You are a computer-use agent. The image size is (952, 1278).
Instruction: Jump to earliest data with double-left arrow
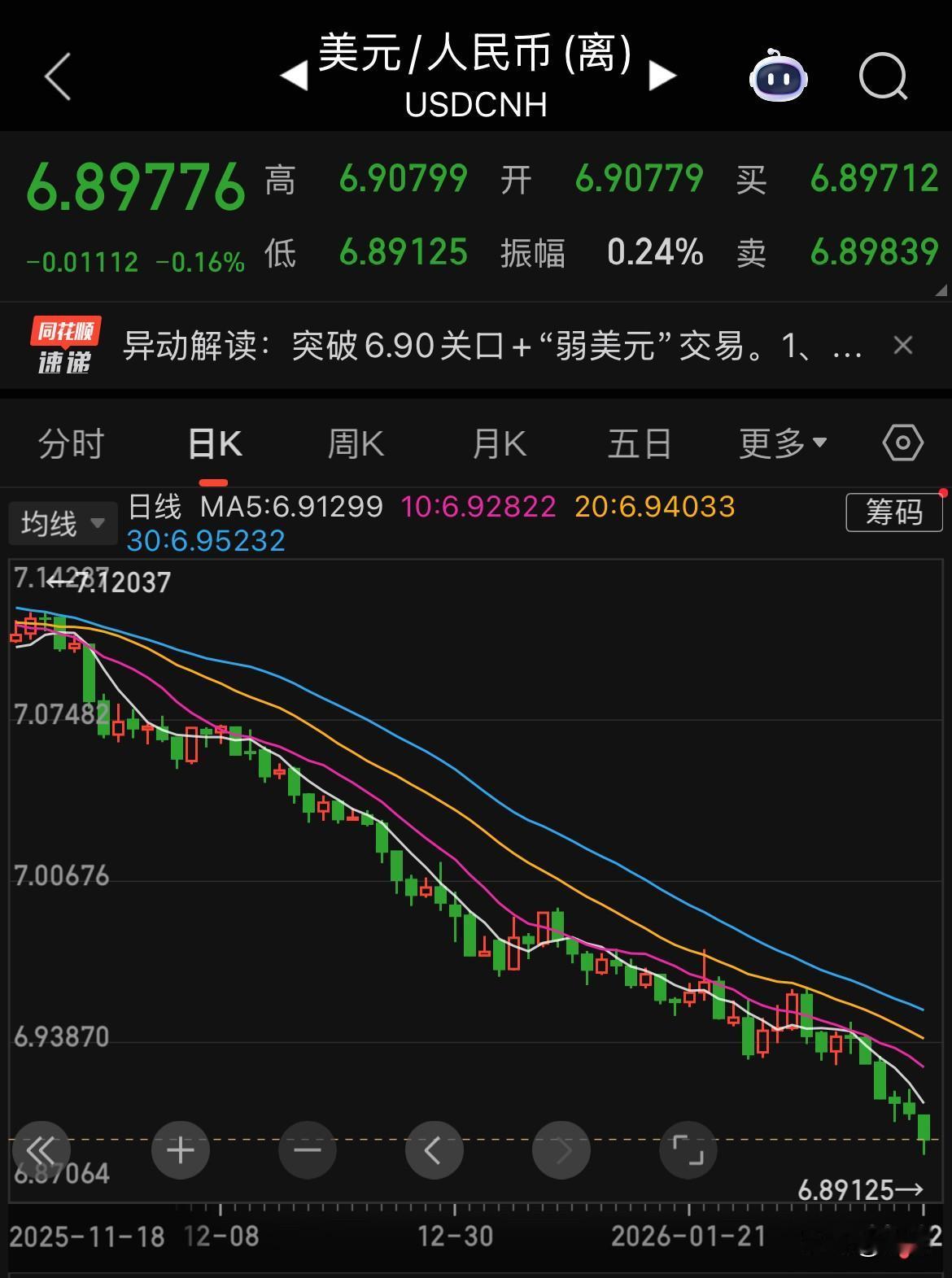pos(43,1150)
